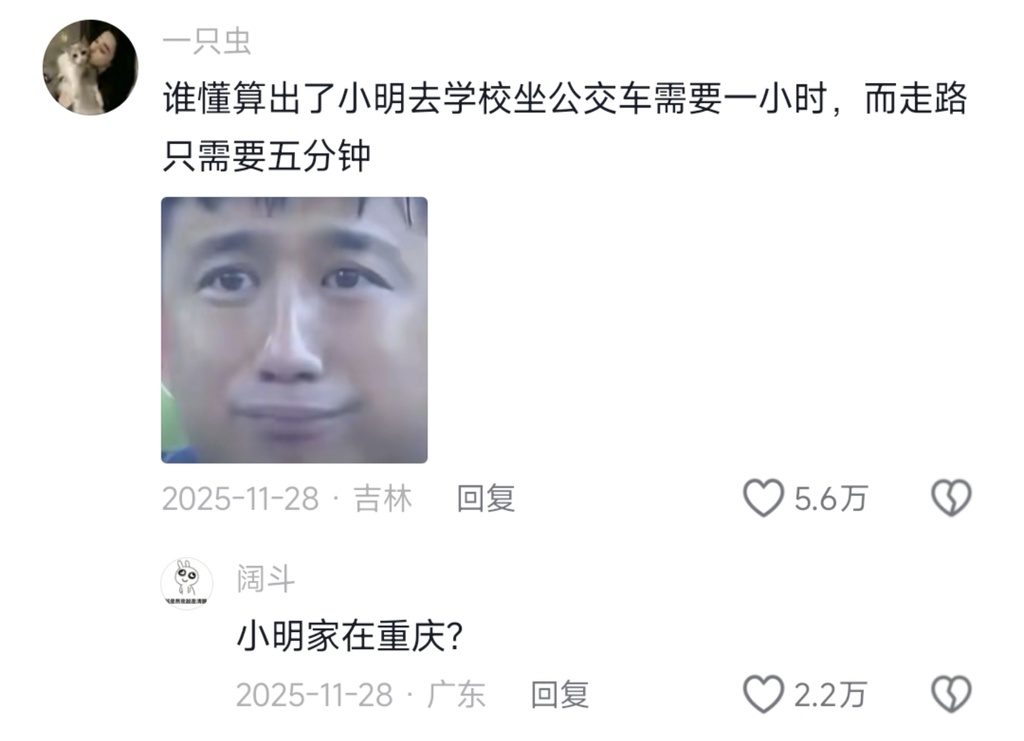
Task: Open the username 阔斗
Action: point(265,578)
